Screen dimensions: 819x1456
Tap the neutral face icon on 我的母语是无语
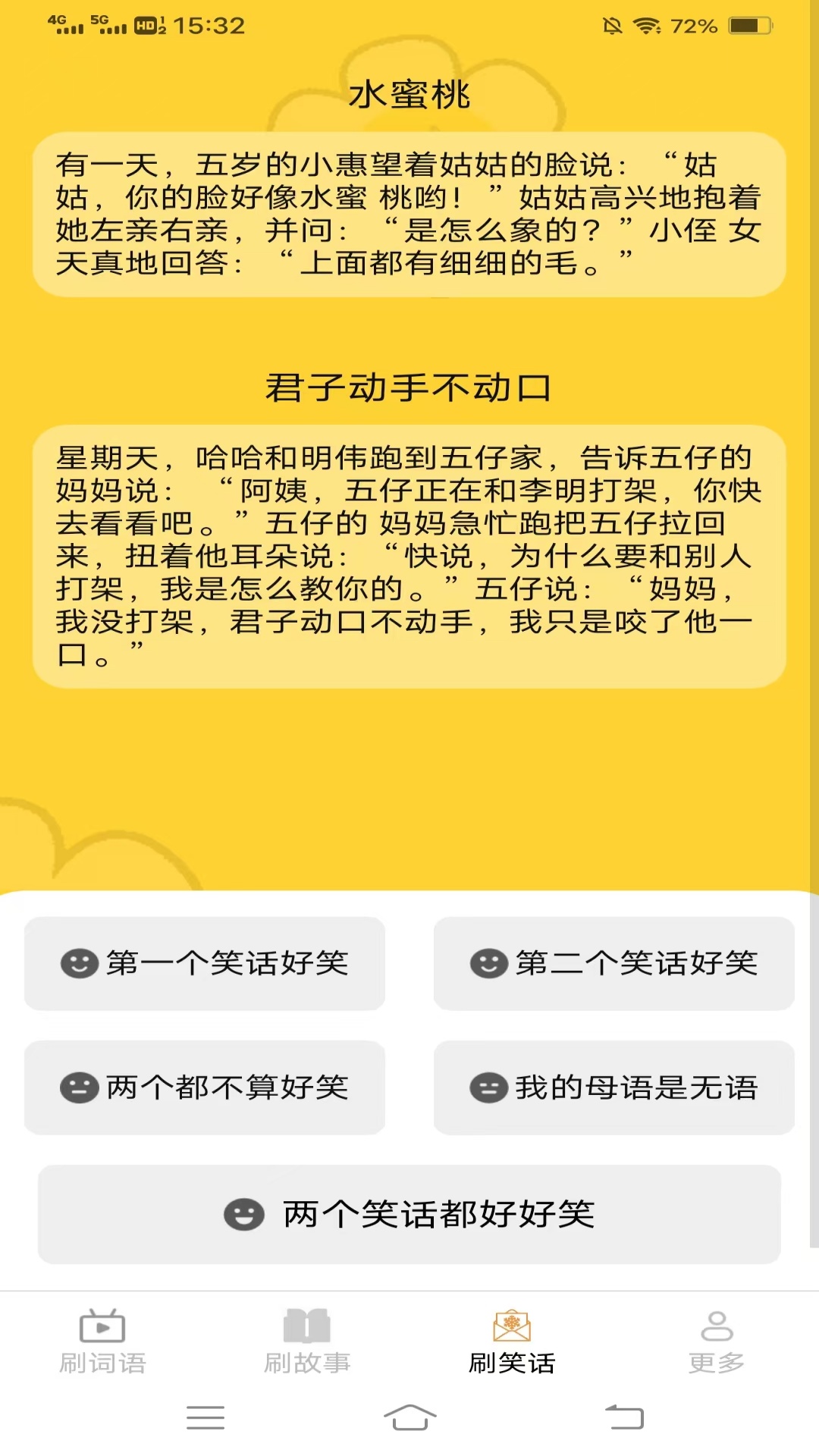(x=488, y=1087)
